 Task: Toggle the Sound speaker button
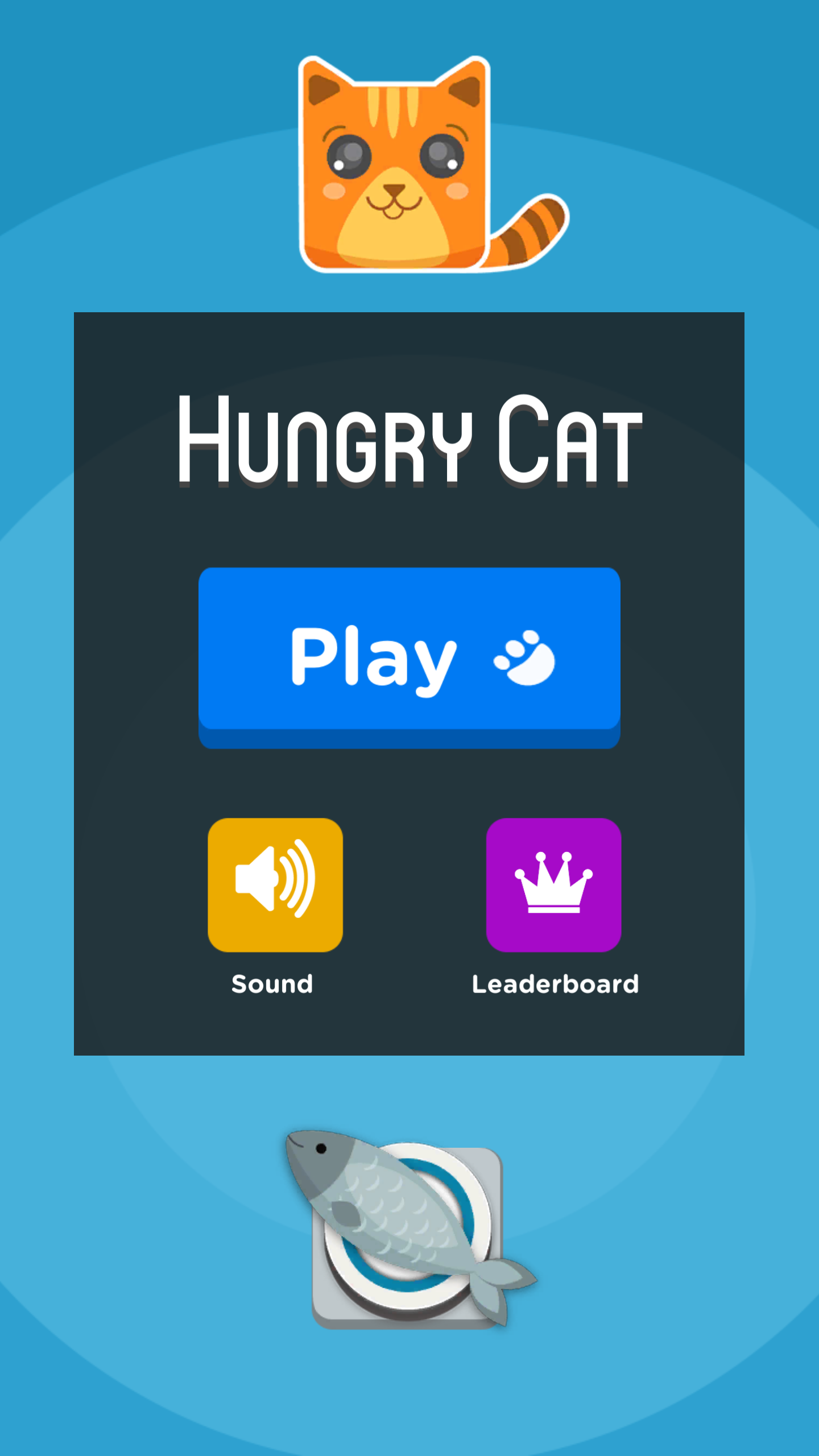(x=275, y=884)
